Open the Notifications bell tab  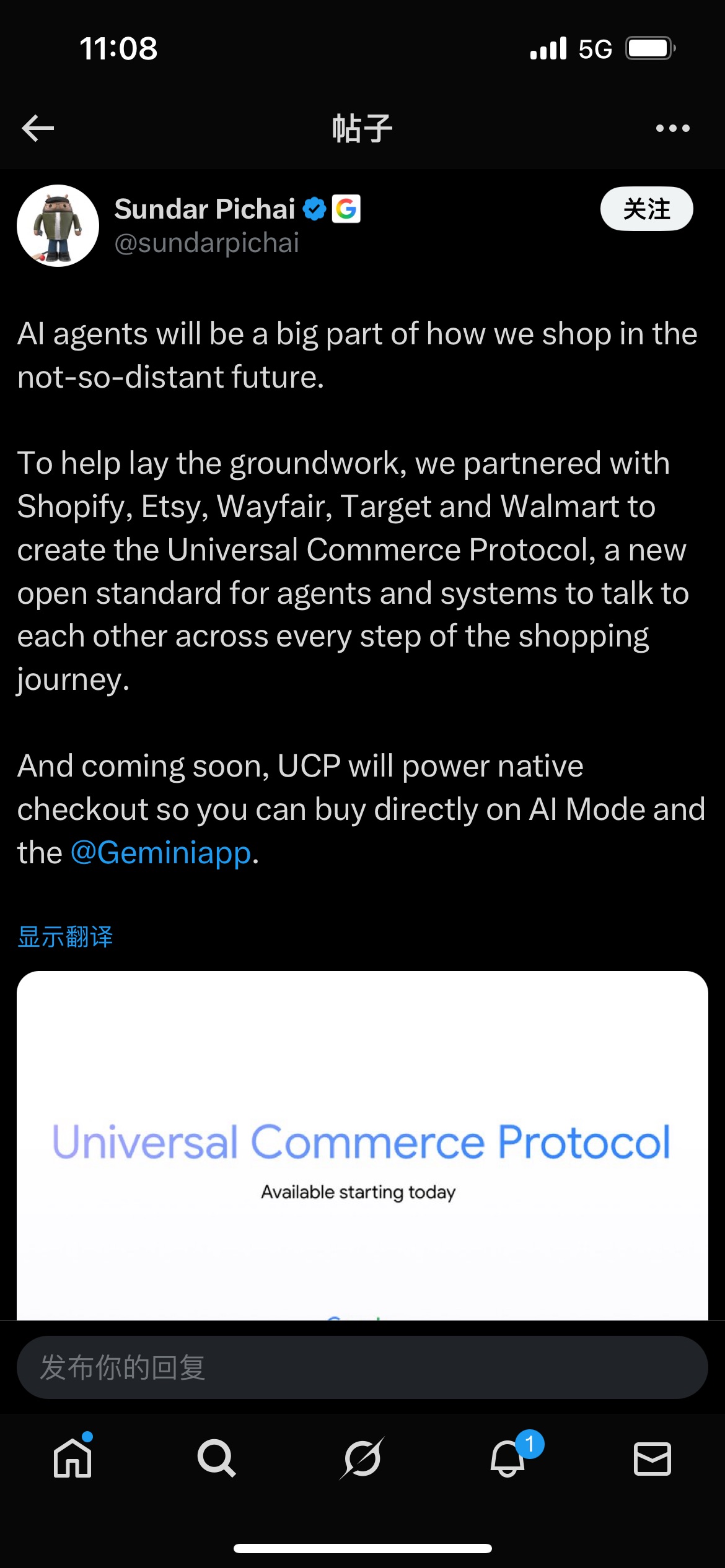pos(508,1458)
